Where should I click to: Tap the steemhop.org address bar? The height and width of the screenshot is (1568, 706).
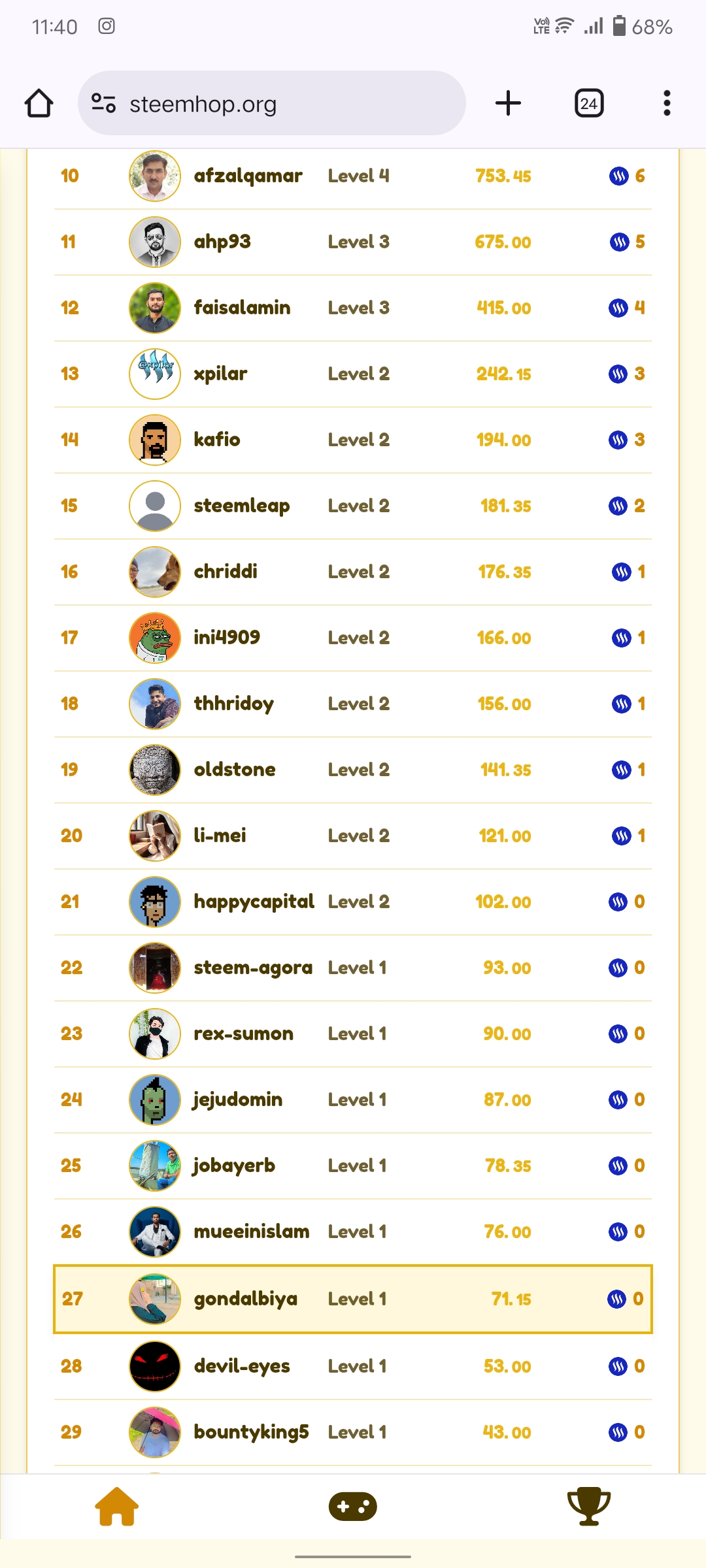tap(271, 103)
